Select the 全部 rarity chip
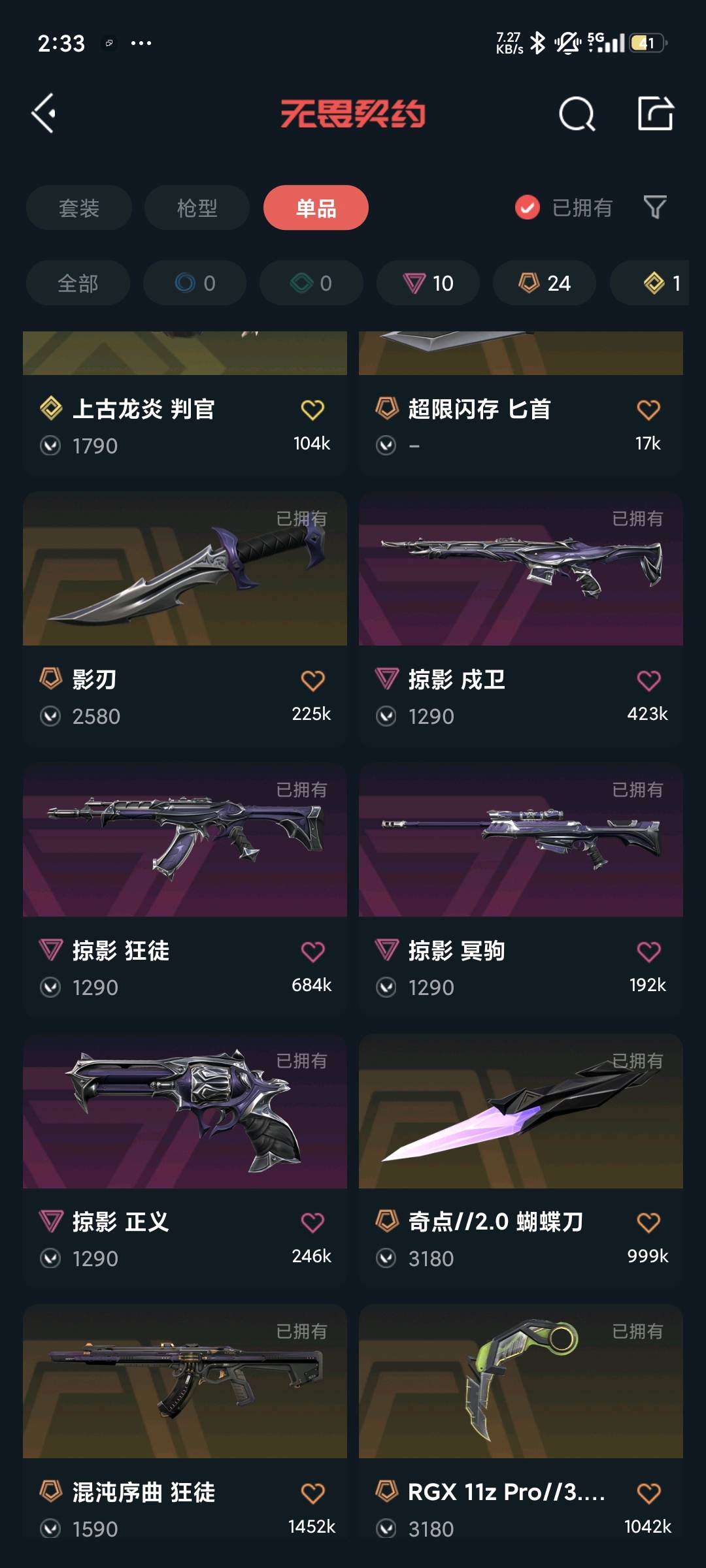This screenshot has width=706, height=1568. [78, 283]
